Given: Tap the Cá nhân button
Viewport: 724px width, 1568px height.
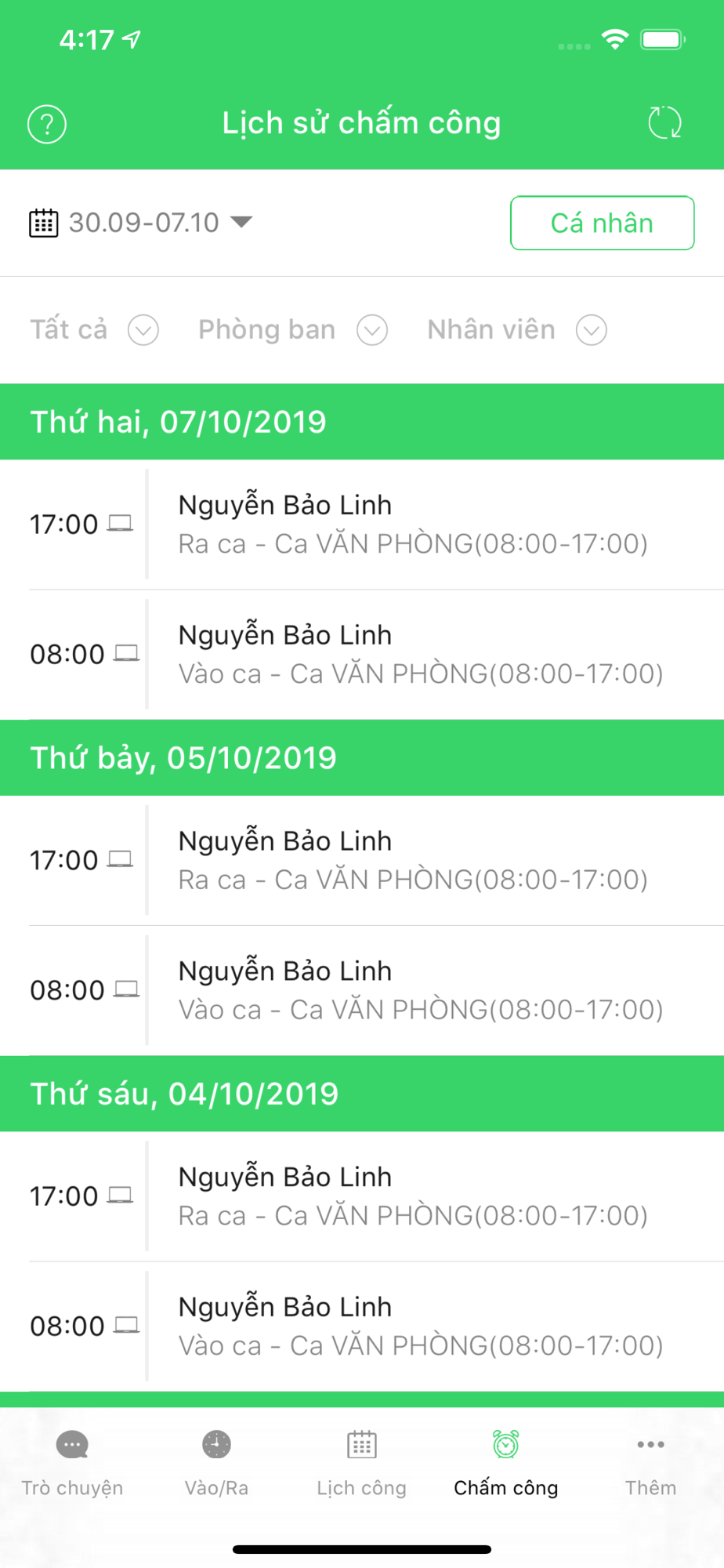Looking at the screenshot, I should click(602, 223).
